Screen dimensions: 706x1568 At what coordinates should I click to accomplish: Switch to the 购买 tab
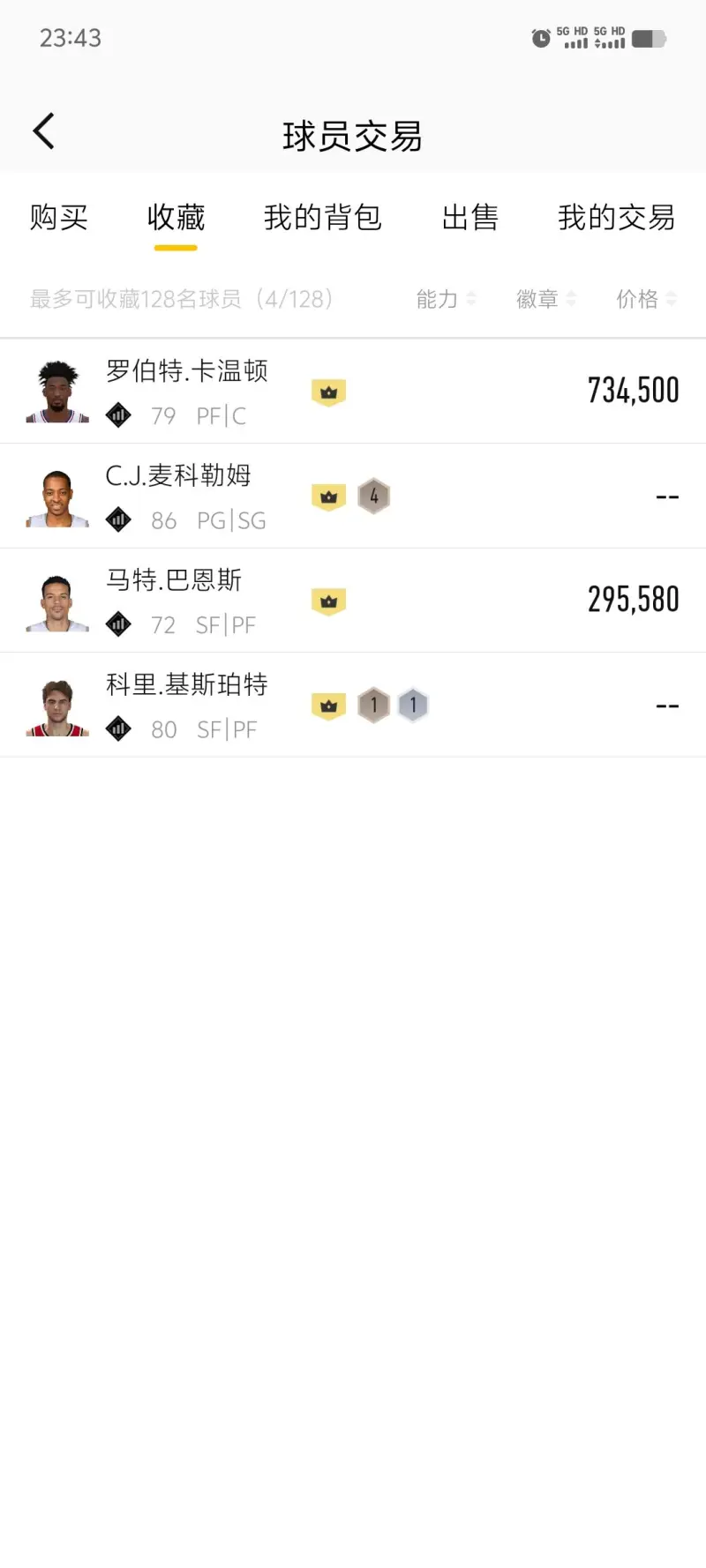pos(58,217)
